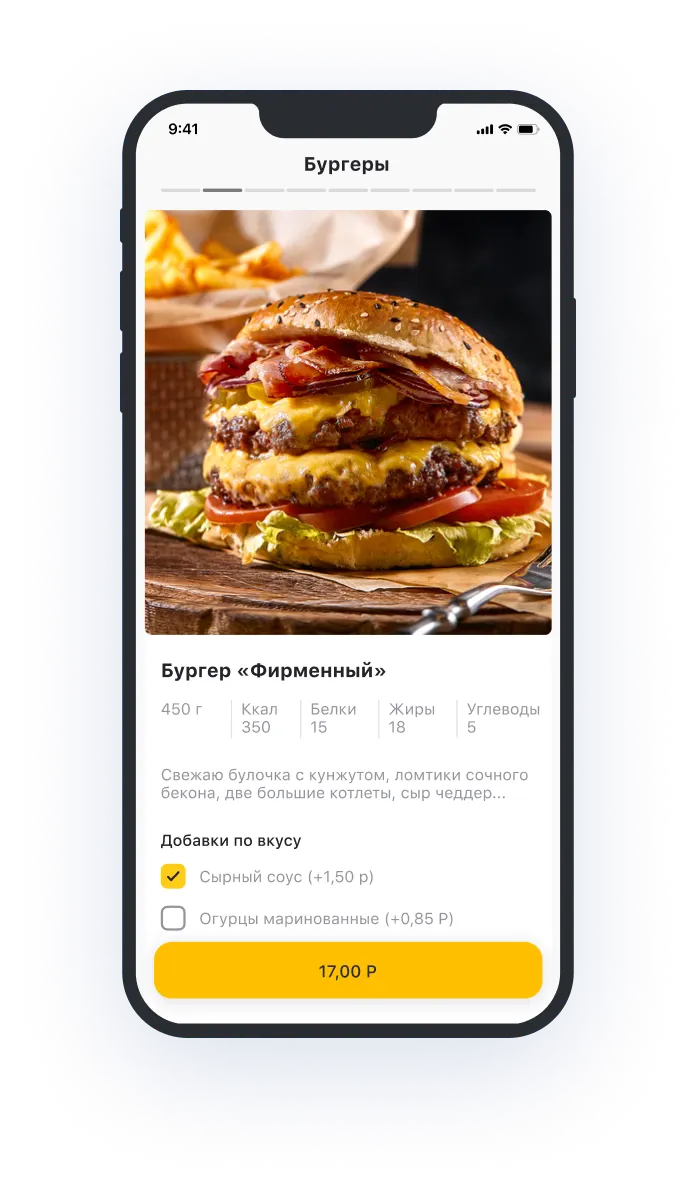Jump to the first page indicator segment
This screenshot has width=696, height=1188.
pos(181,189)
